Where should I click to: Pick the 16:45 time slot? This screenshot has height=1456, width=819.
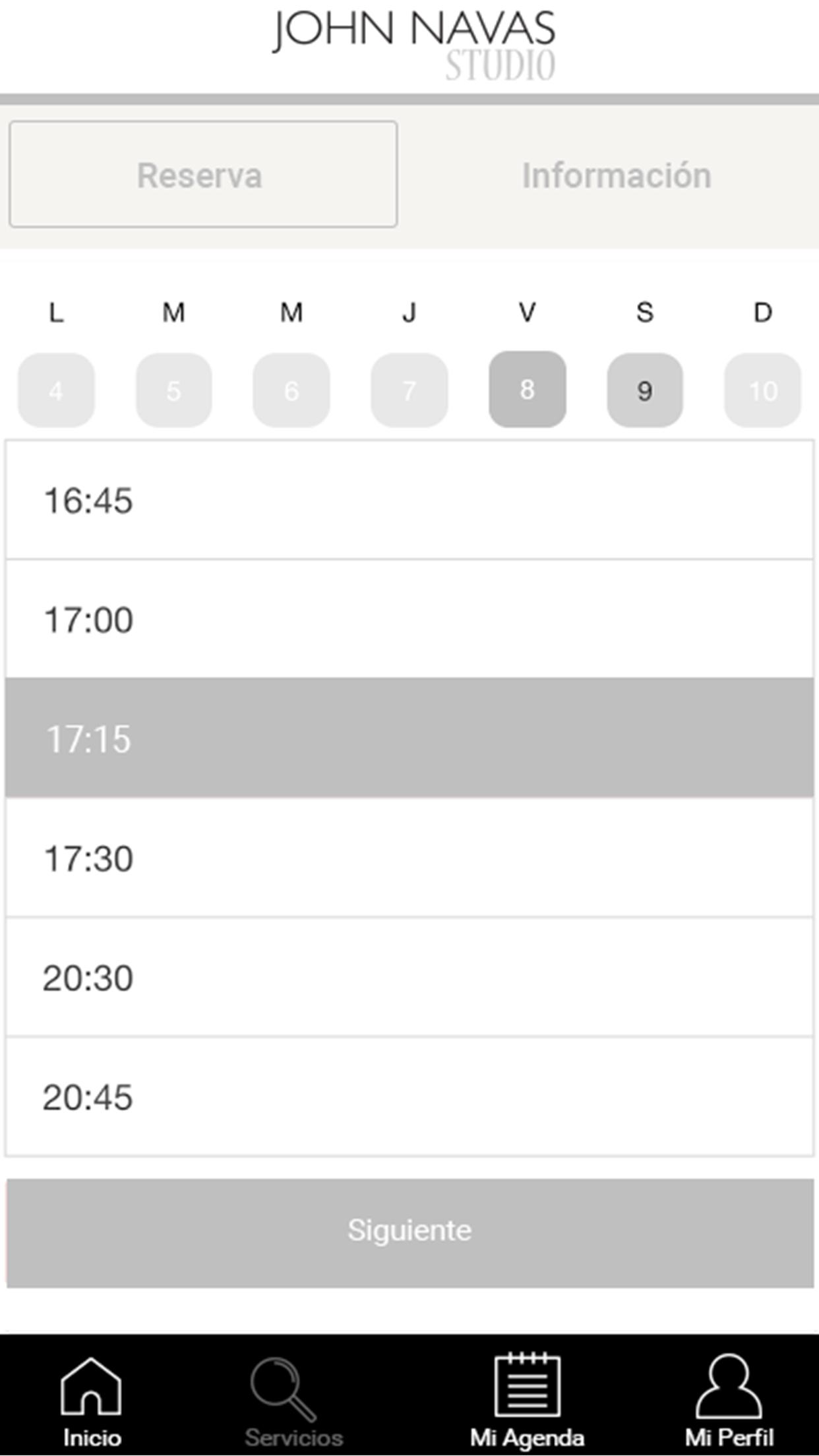point(409,500)
